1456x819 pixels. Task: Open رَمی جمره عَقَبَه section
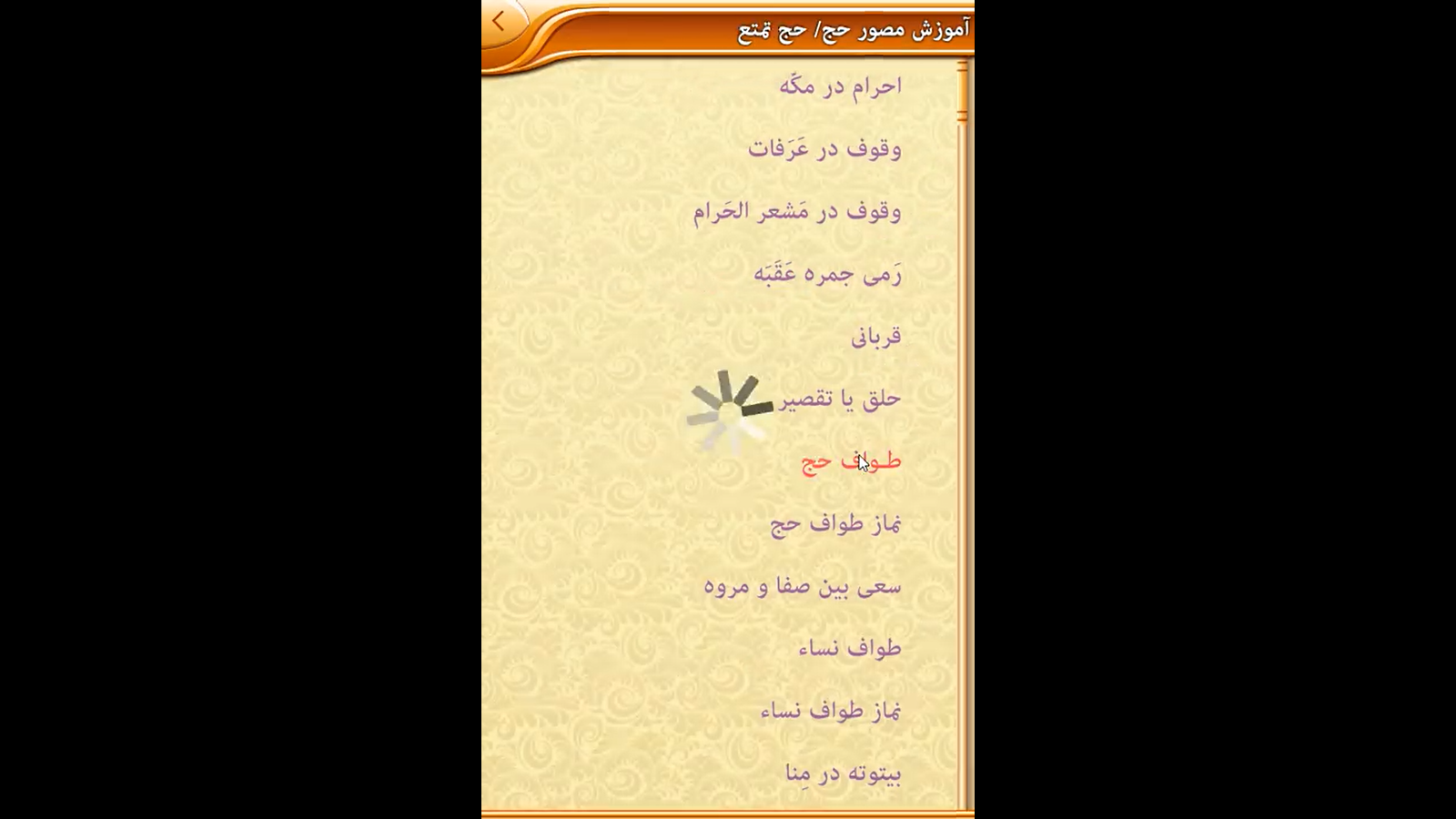click(827, 274)
